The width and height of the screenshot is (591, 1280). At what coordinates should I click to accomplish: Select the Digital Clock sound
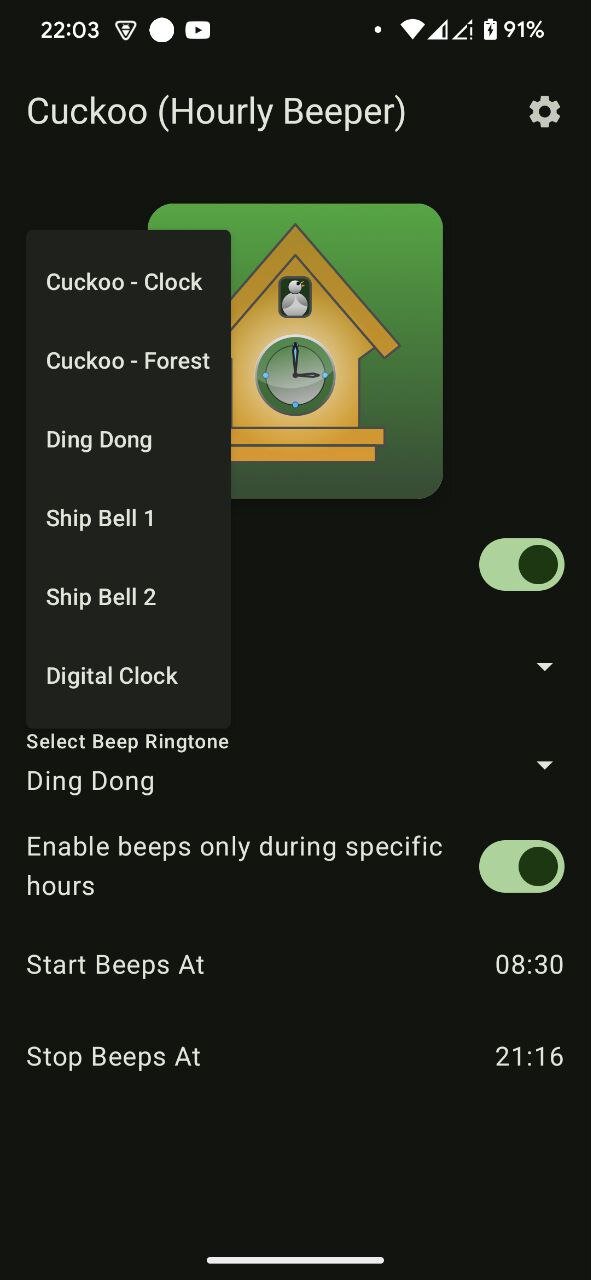point(128,676)
